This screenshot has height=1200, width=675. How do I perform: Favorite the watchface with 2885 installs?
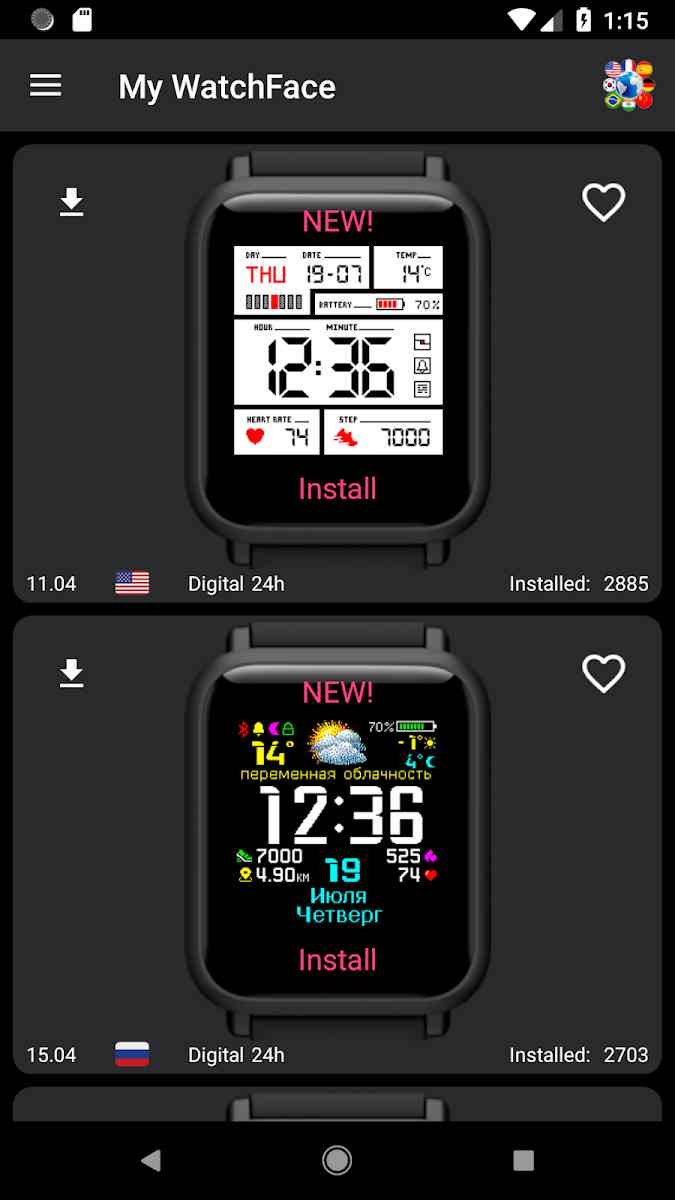coord(604,203)
